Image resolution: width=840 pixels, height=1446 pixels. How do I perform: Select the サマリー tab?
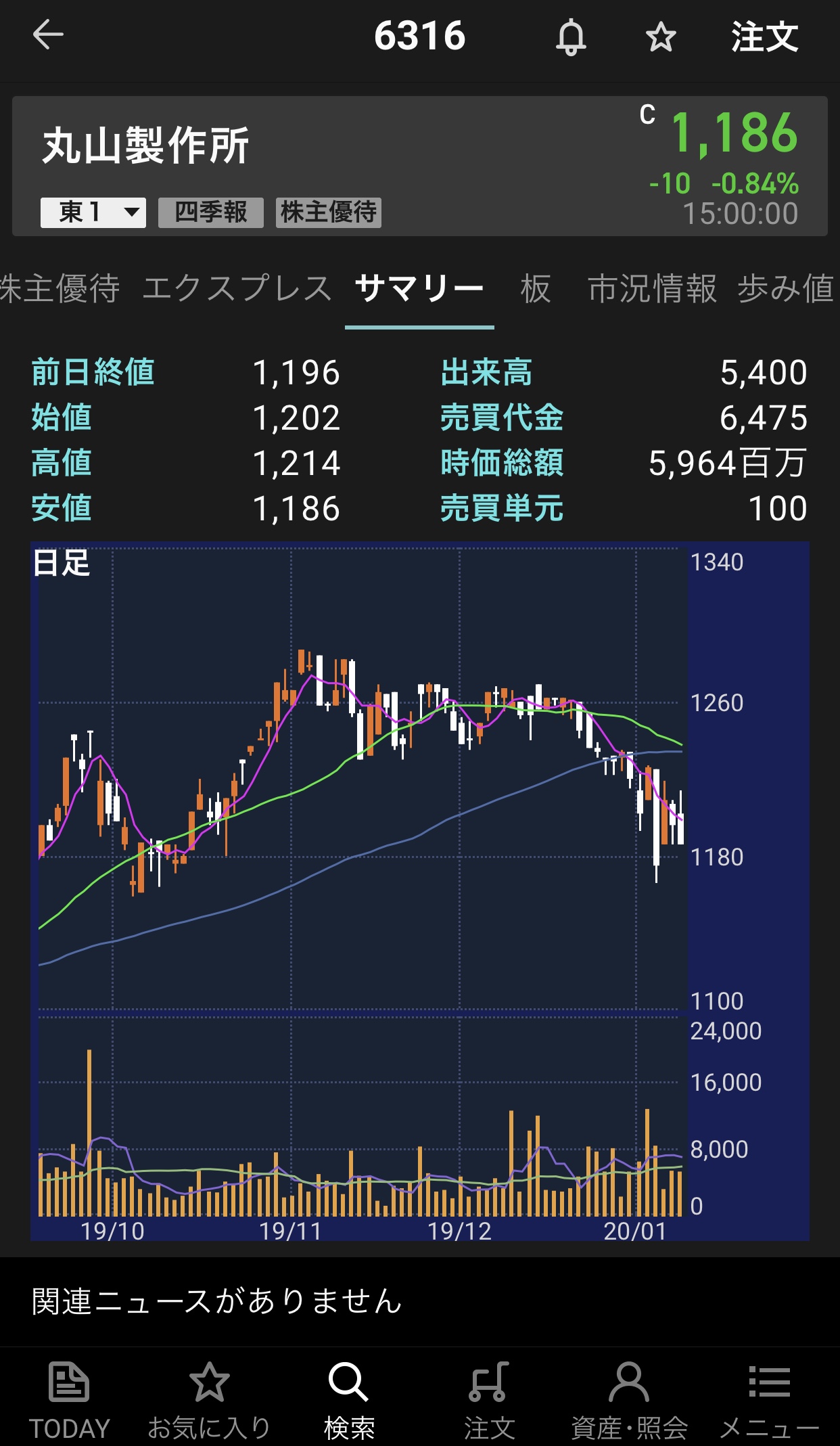(419, 289)
